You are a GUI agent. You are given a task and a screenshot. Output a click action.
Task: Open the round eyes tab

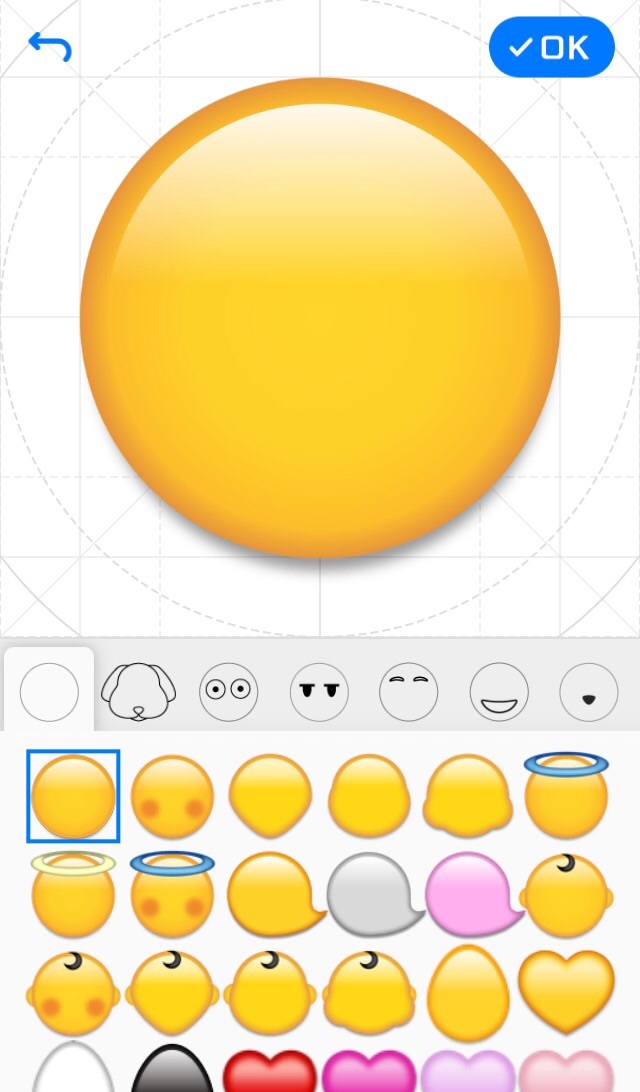(229, 690)
